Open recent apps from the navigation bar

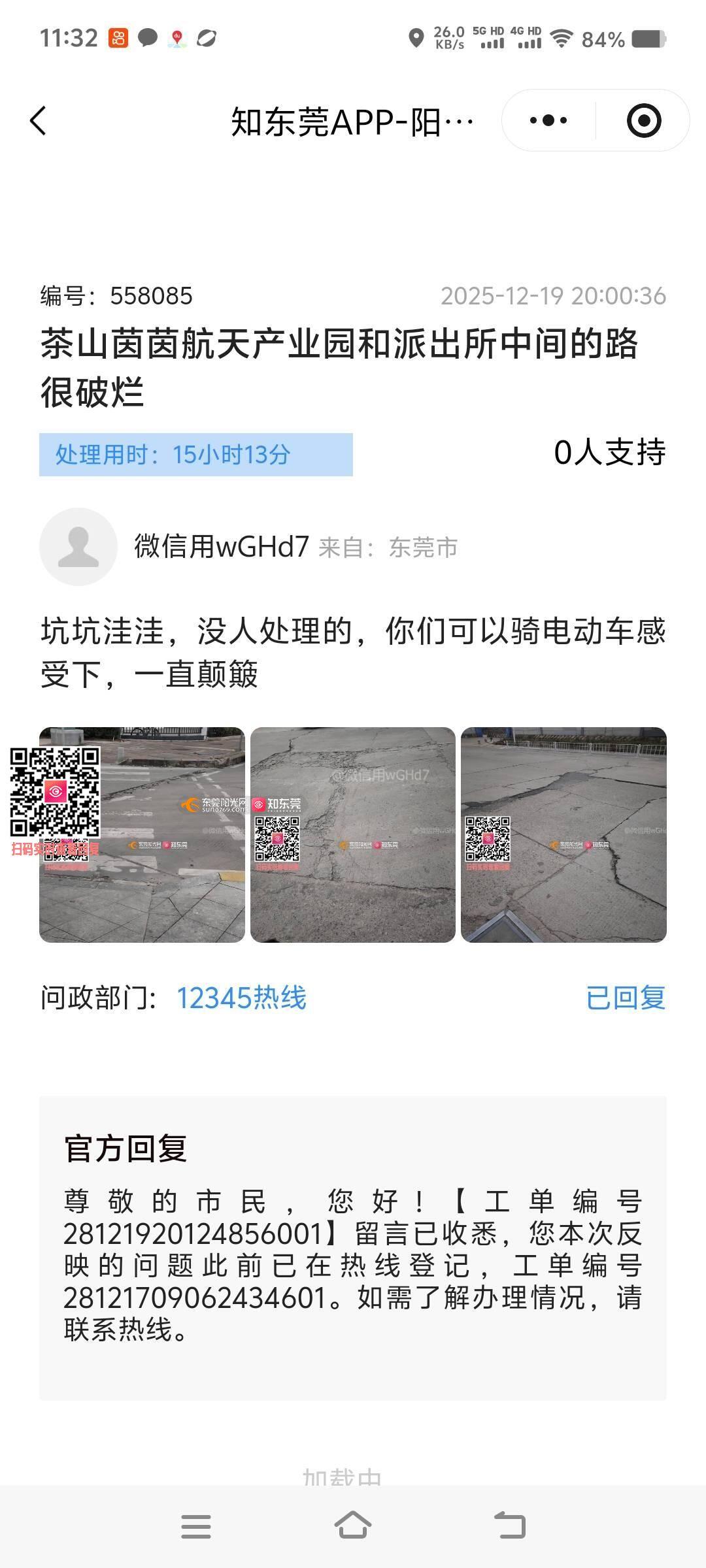coord(195,1526)
